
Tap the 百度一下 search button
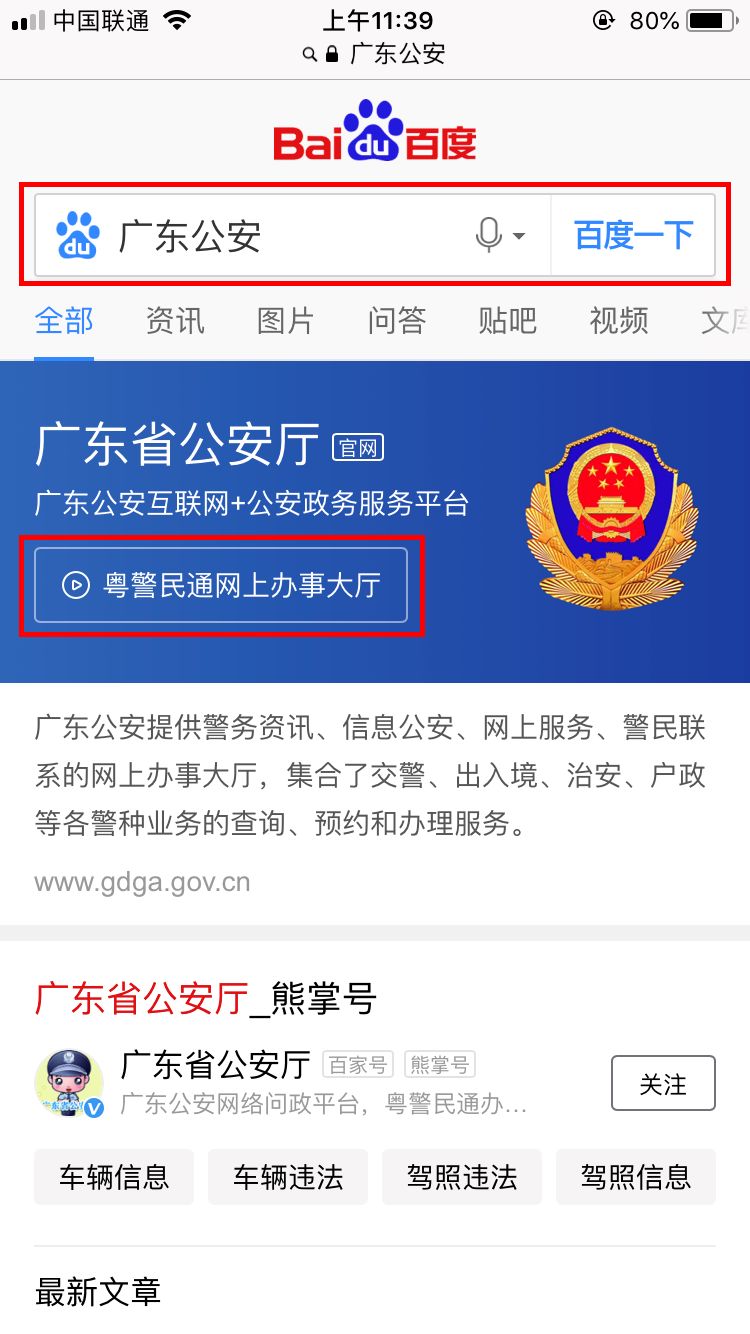point(633,236)
